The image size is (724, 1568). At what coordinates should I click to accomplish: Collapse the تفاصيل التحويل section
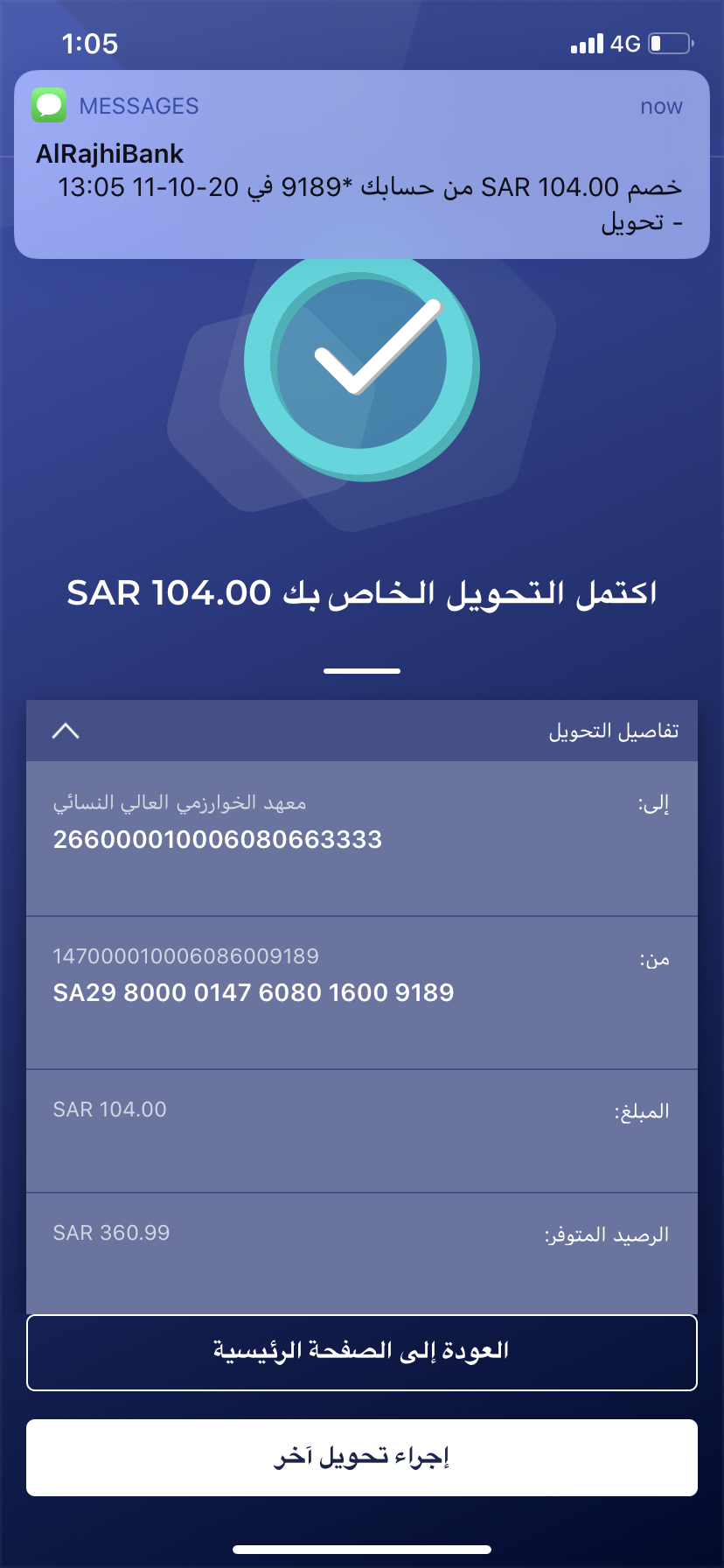[66, 731]
